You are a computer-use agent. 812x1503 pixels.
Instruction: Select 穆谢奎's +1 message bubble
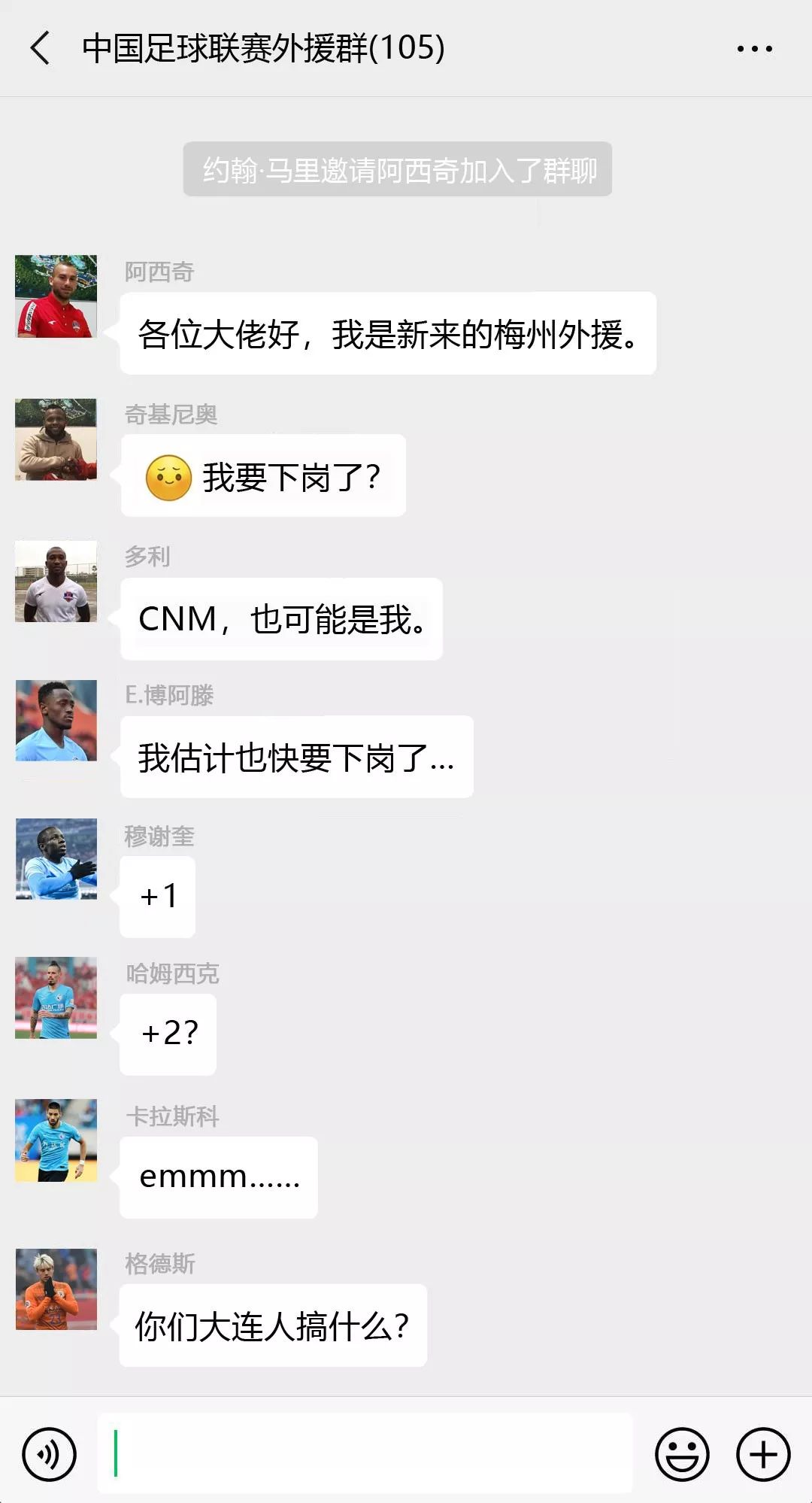[x=157, y=896]
